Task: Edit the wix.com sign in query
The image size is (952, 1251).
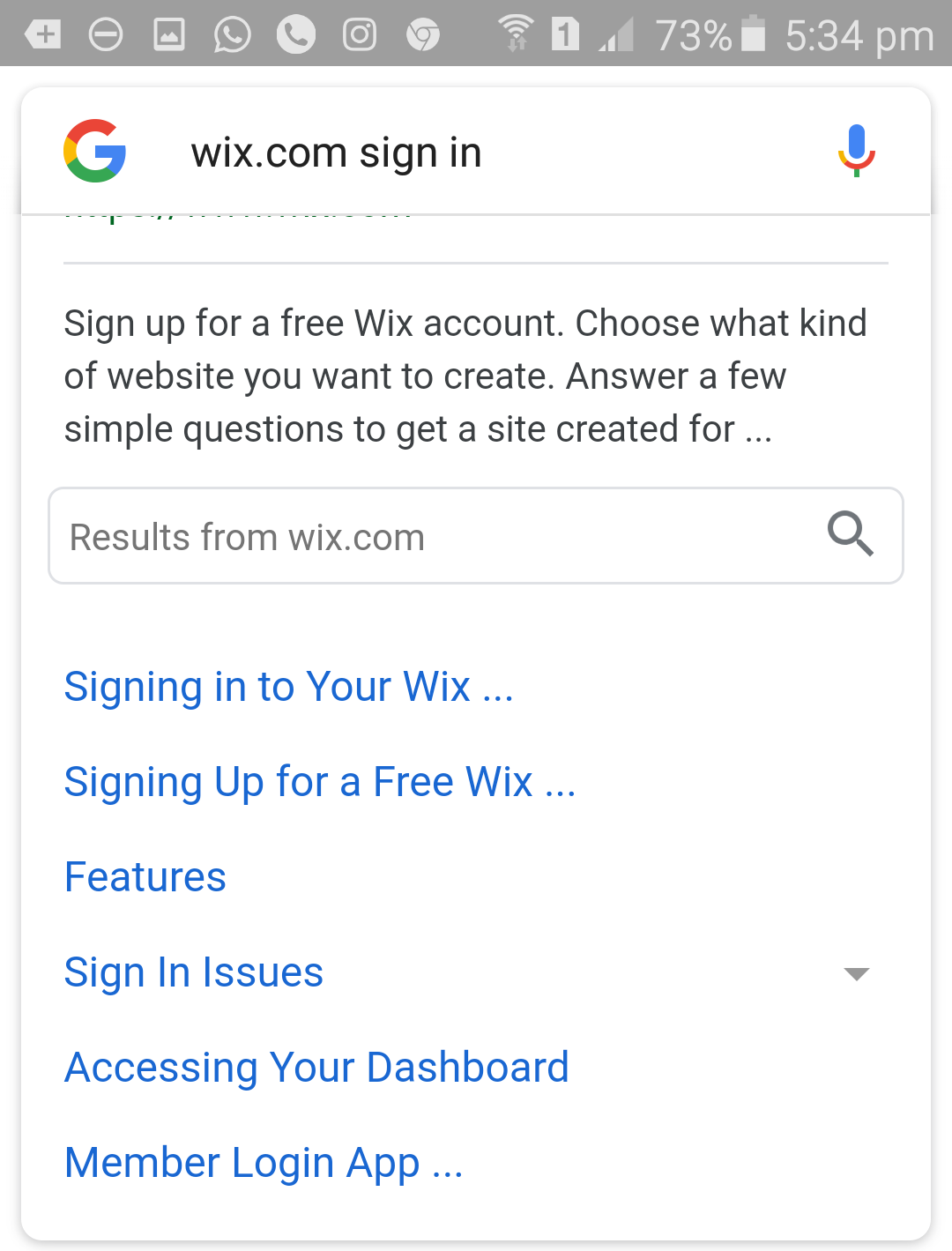Action: tap(336, 153)
